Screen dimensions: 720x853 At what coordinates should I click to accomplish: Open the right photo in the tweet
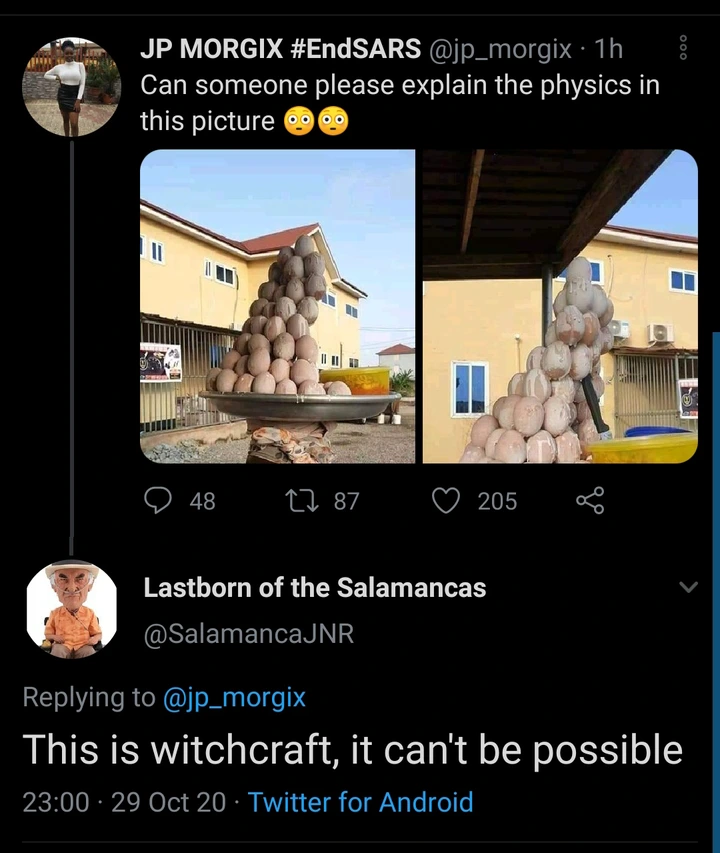559,306
